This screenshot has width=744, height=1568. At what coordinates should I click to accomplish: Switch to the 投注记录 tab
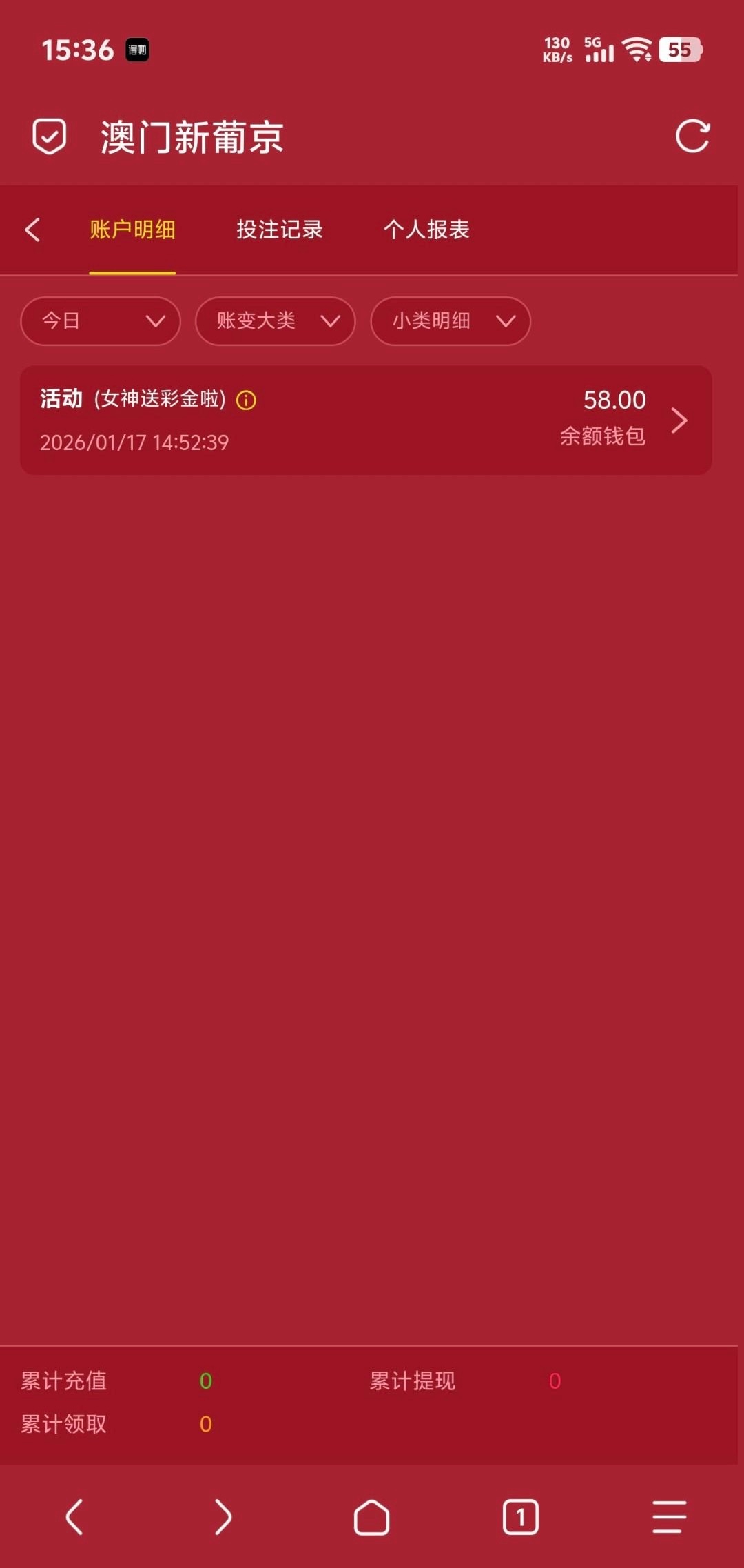[x=280, y=230]
